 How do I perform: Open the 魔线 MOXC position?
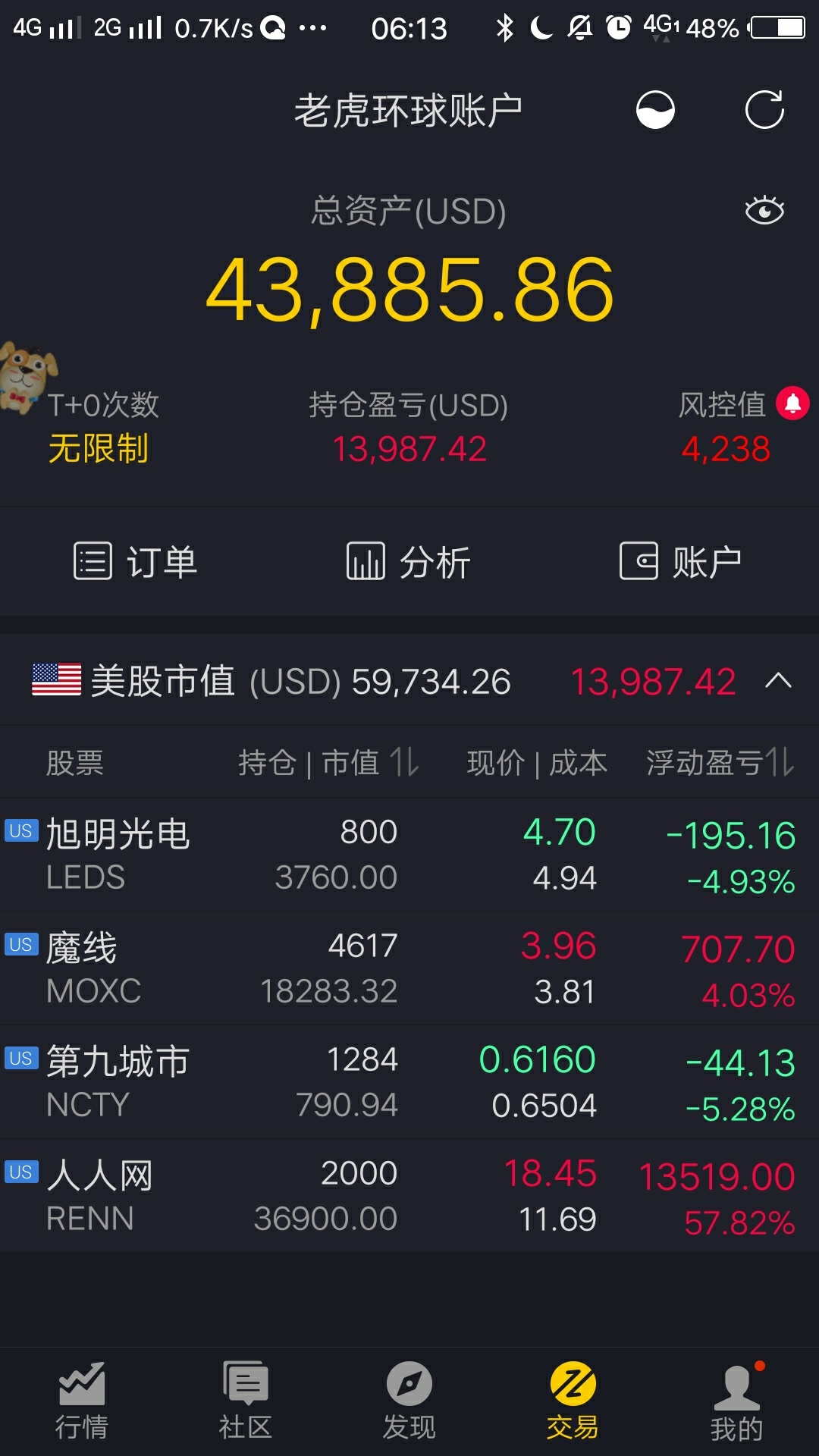pyautogui.click(x=409, y=968)
